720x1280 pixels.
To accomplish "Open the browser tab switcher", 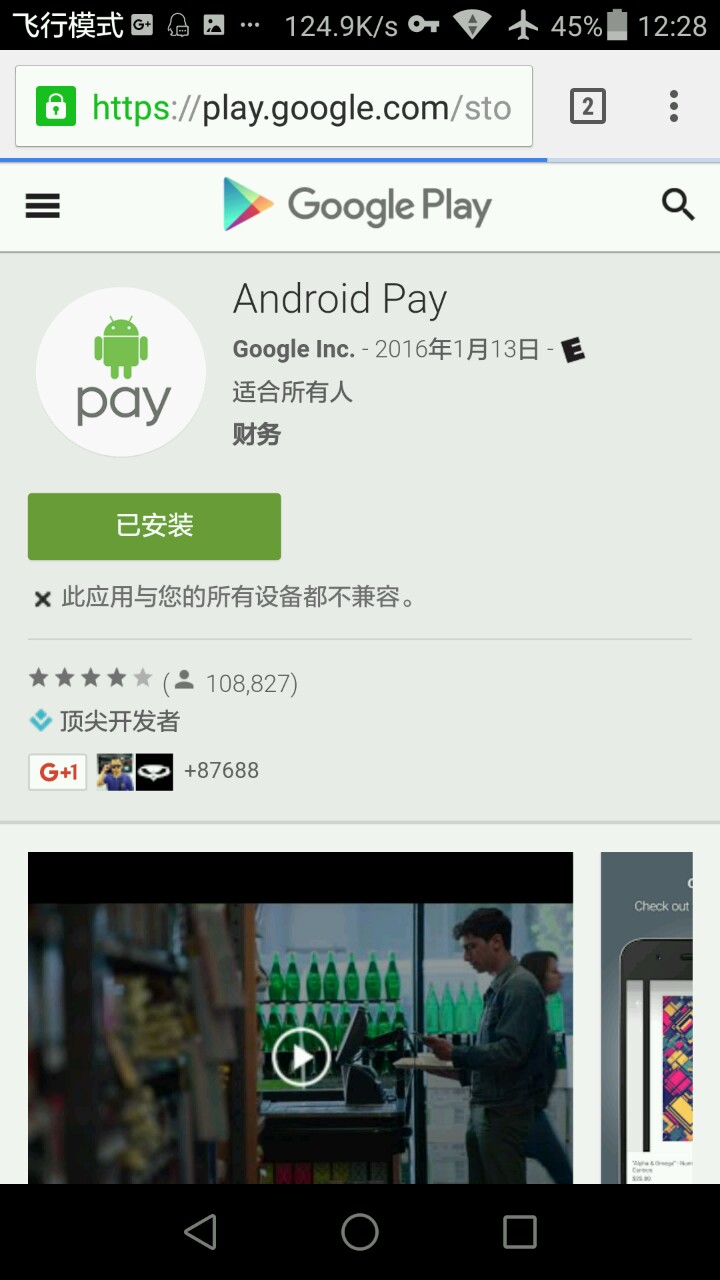I will coord(588,106).
